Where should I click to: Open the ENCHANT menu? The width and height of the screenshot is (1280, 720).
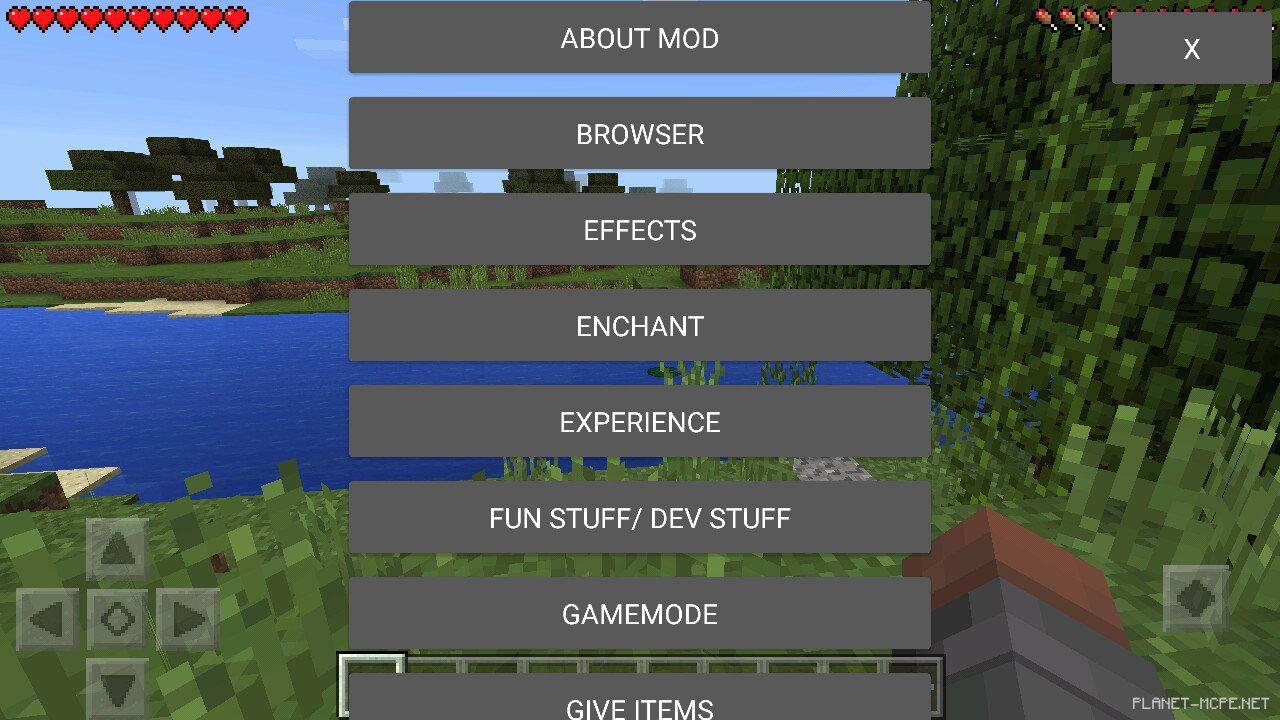click(639, 326)
